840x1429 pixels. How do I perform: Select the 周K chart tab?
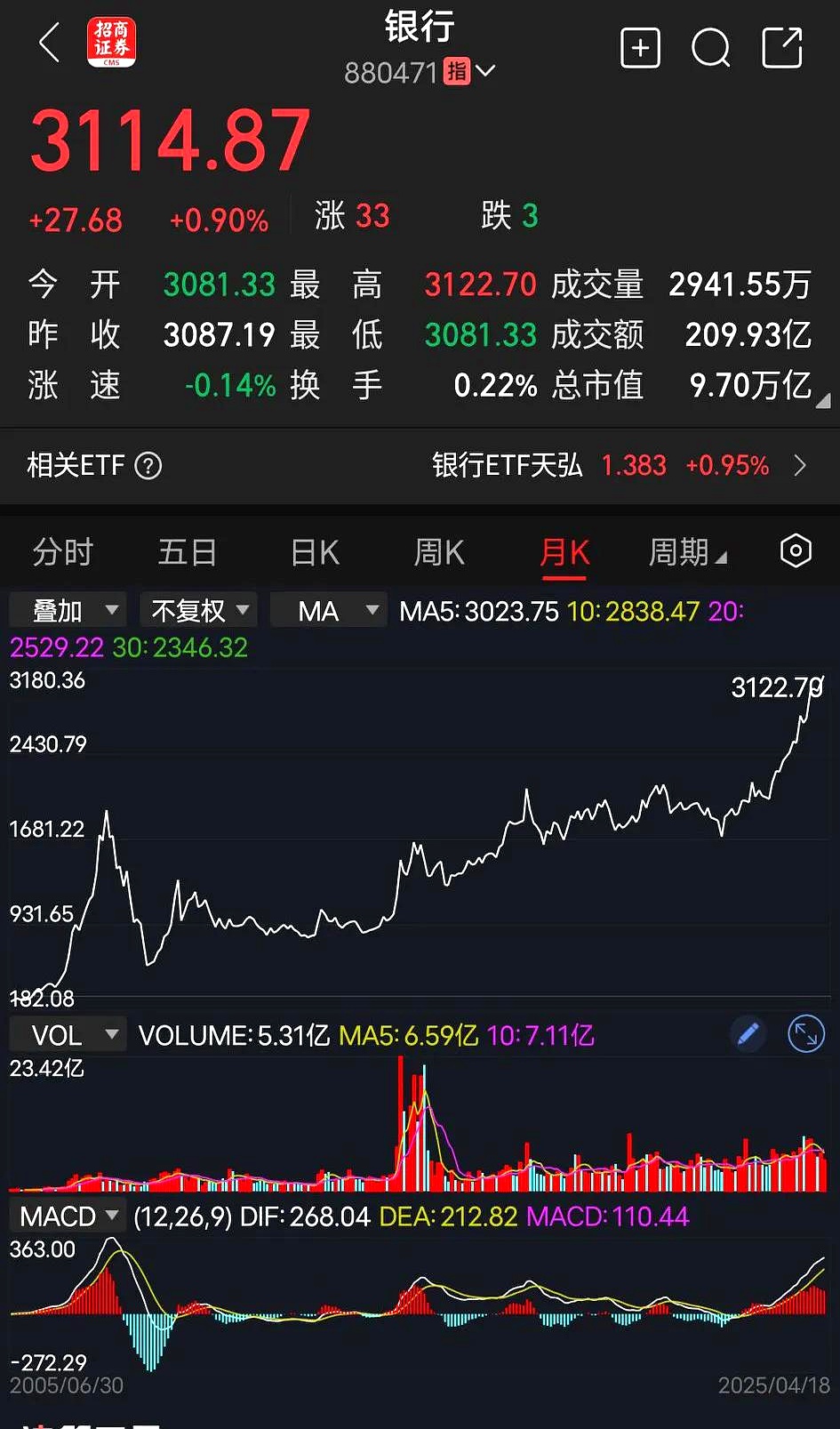click(439, 552)
